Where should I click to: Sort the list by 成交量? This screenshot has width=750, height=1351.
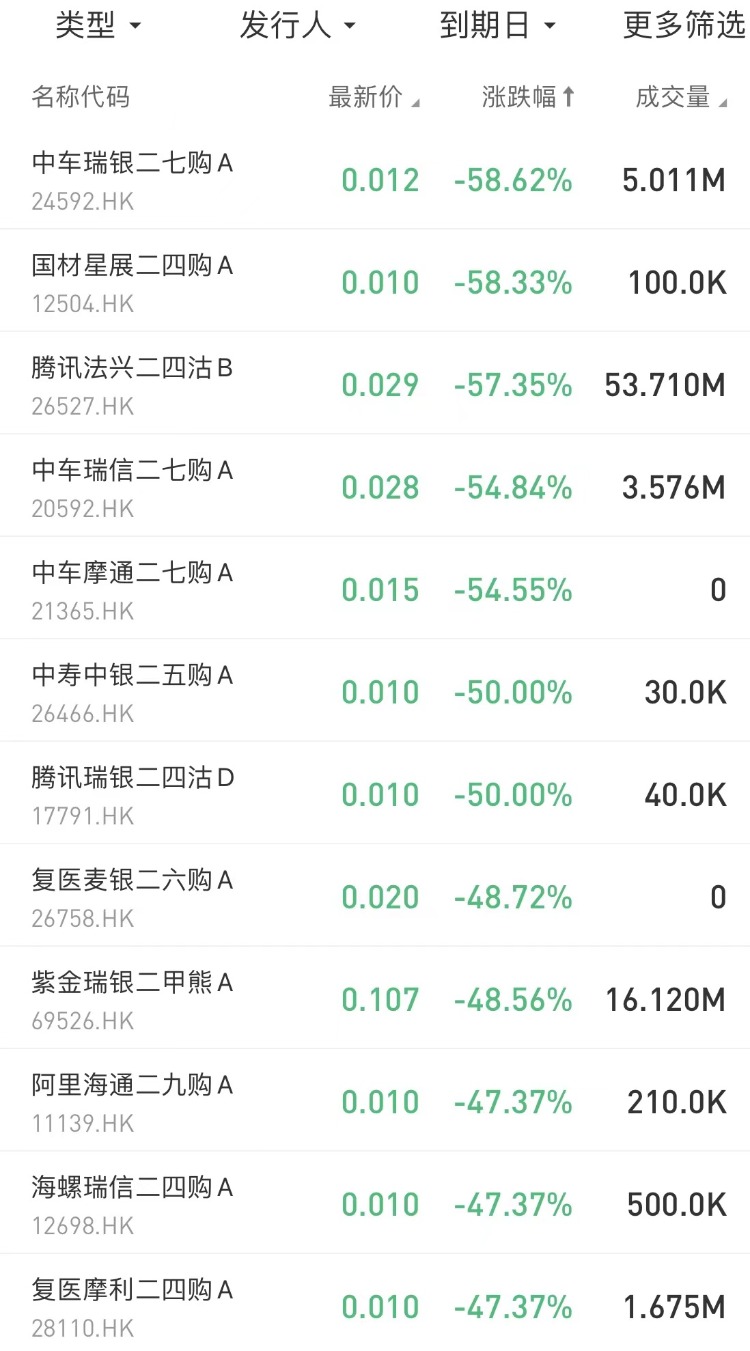pos(682,97)
